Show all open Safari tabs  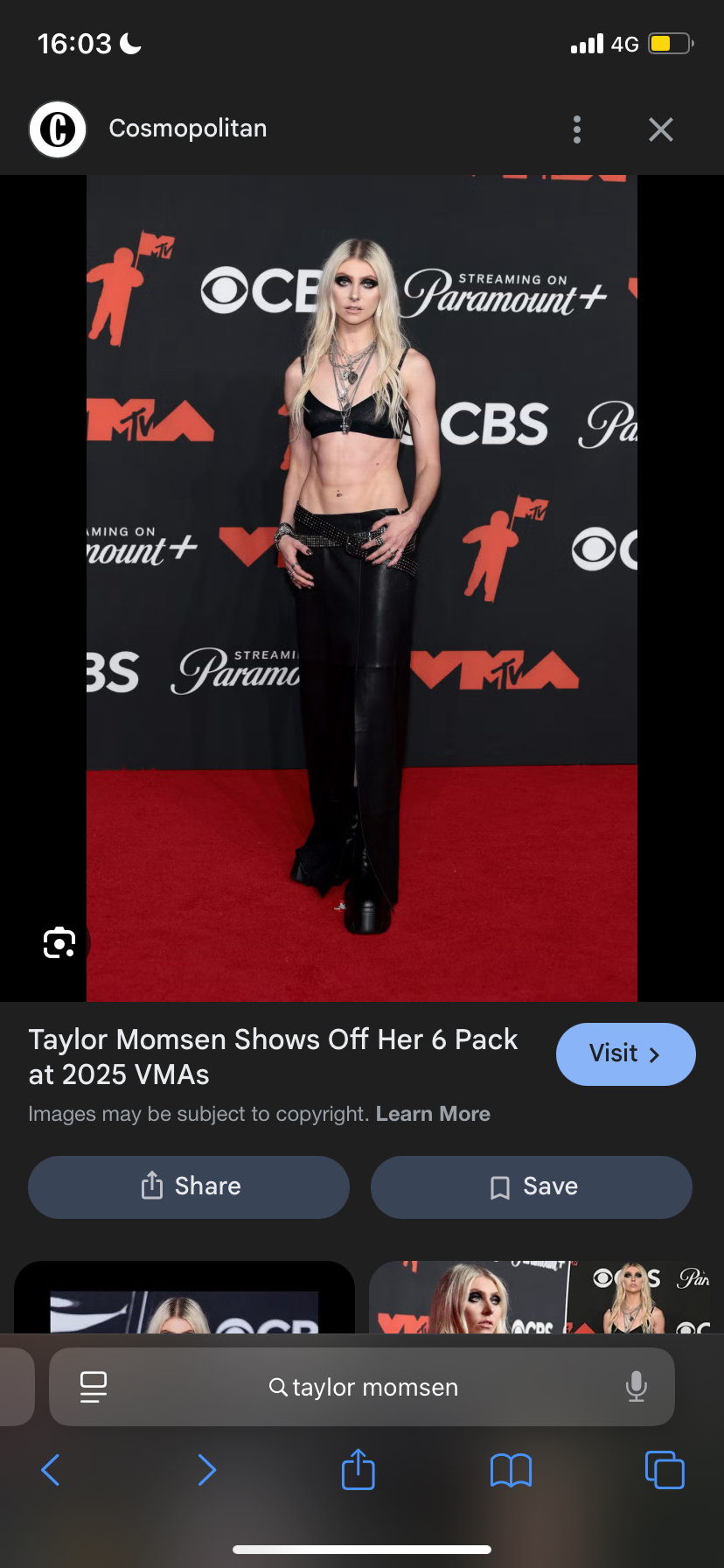pyautogui.click(x=665, y=1470)
